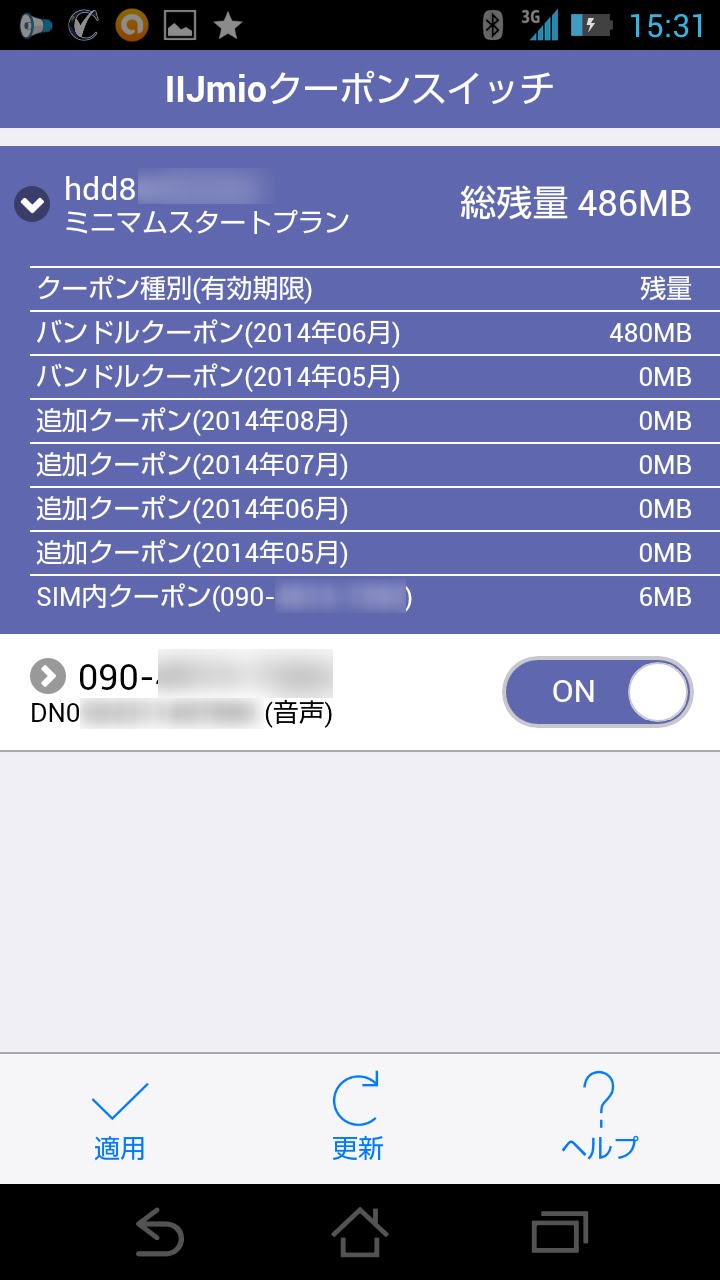Turn off the coupon ON switch
The width and height of the screenshot is (720, 1280).
pyautogui.click(x=598, y=691)
